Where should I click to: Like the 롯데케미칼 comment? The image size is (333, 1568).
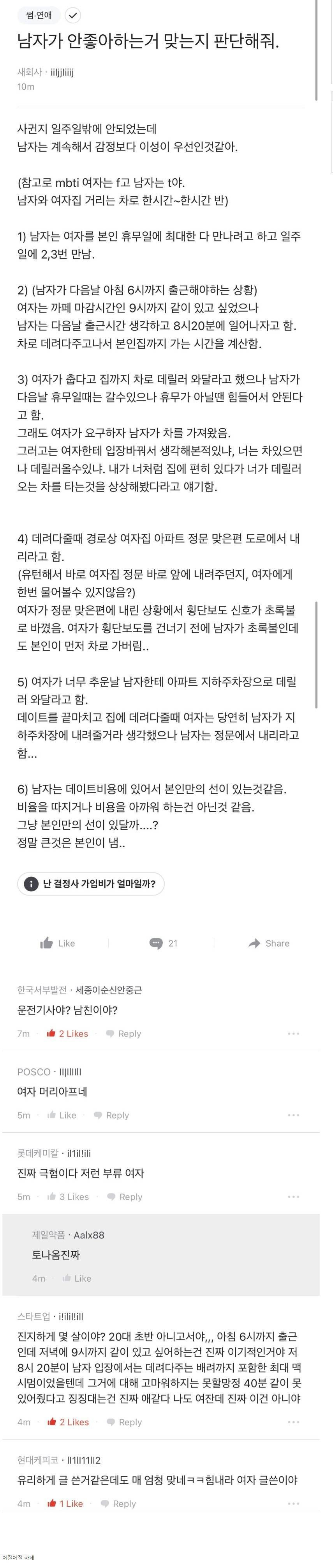pos(68,1197)
